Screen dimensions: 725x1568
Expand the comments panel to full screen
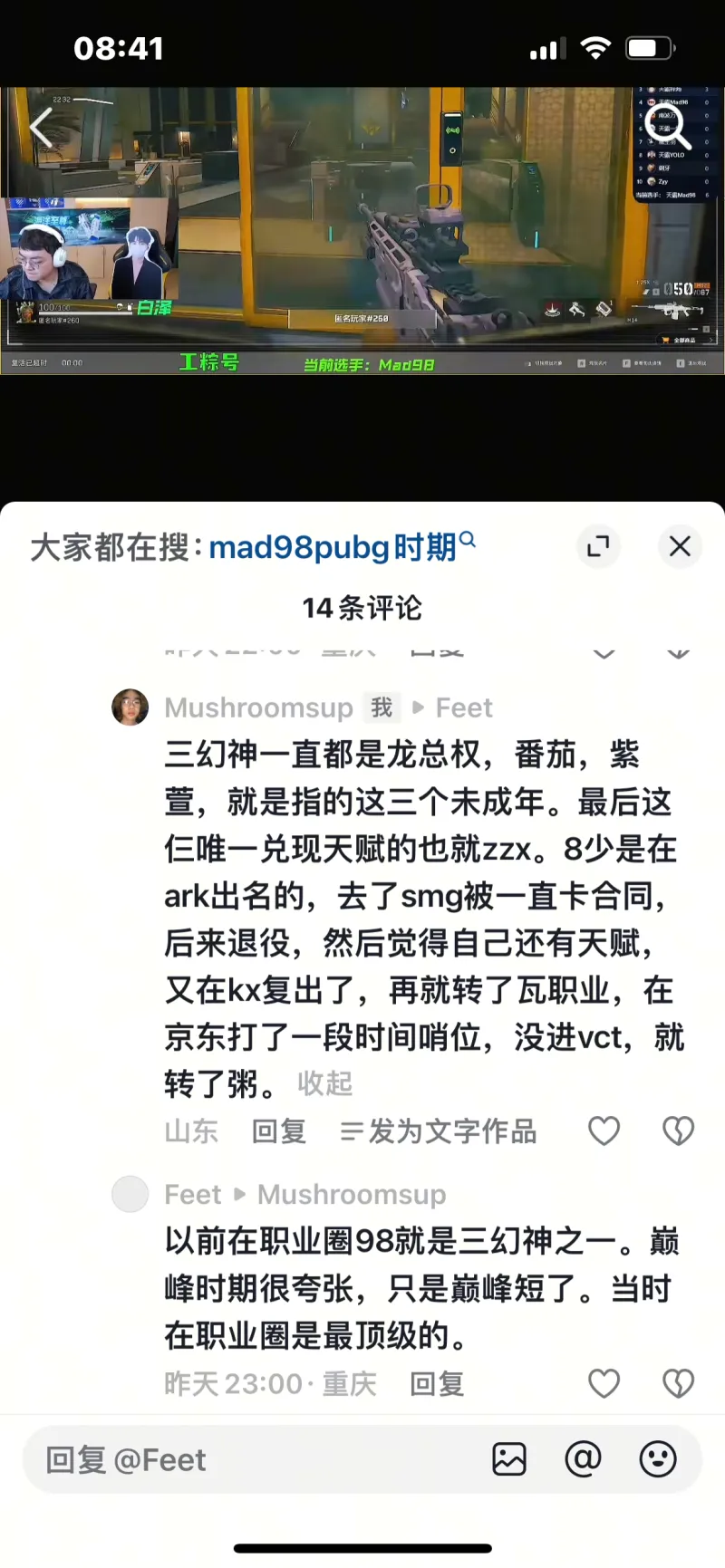598,546
